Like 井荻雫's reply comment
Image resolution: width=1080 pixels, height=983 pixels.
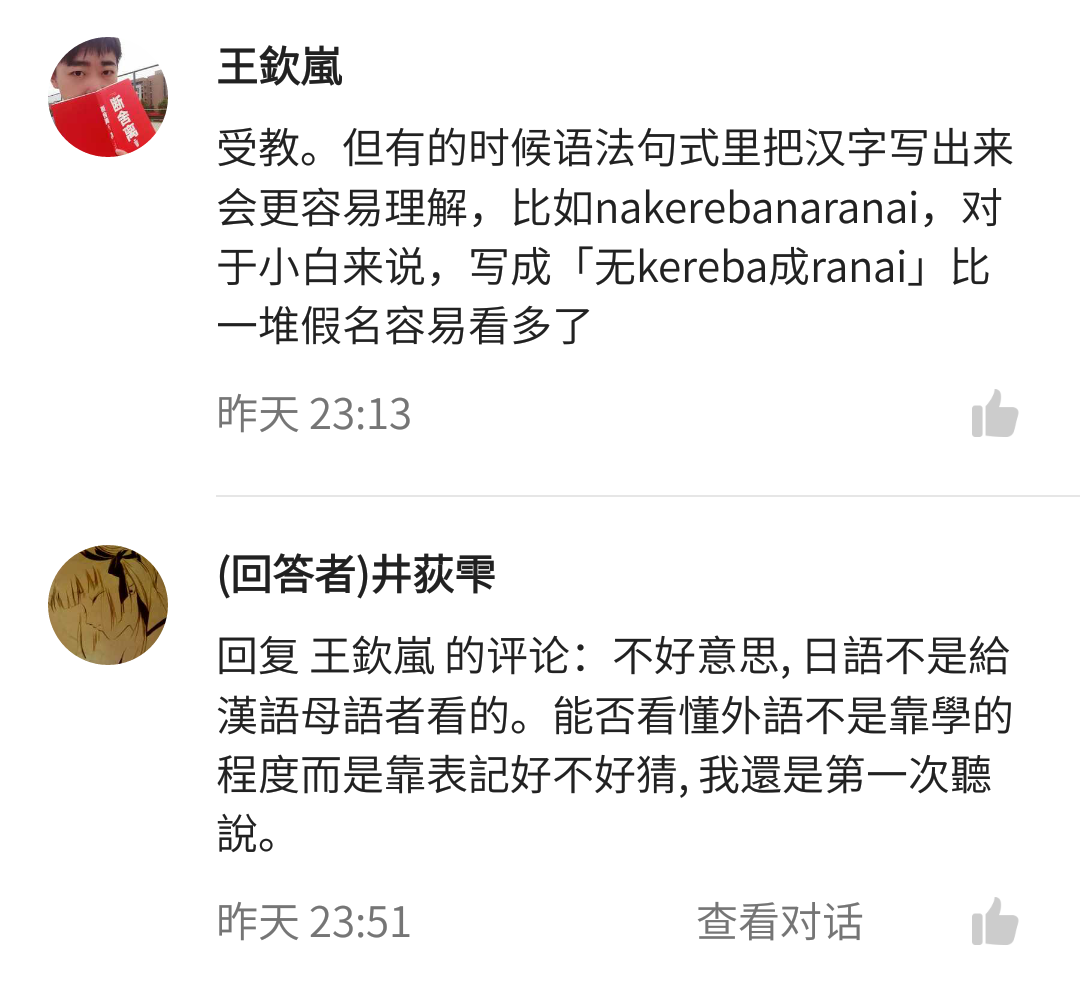(x=994, y=921)
